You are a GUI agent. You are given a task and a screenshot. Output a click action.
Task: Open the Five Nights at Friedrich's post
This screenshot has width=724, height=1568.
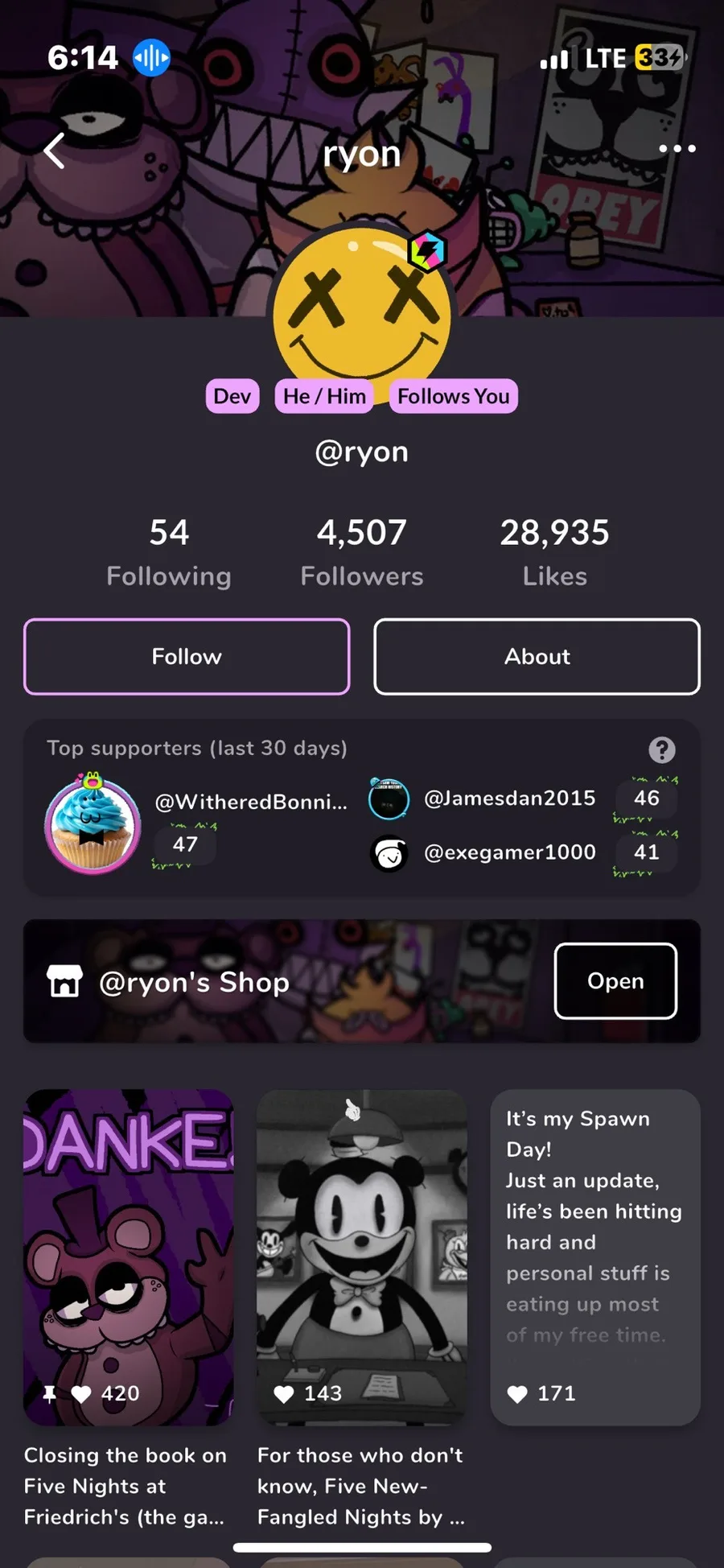click(x=129, y=1256)
